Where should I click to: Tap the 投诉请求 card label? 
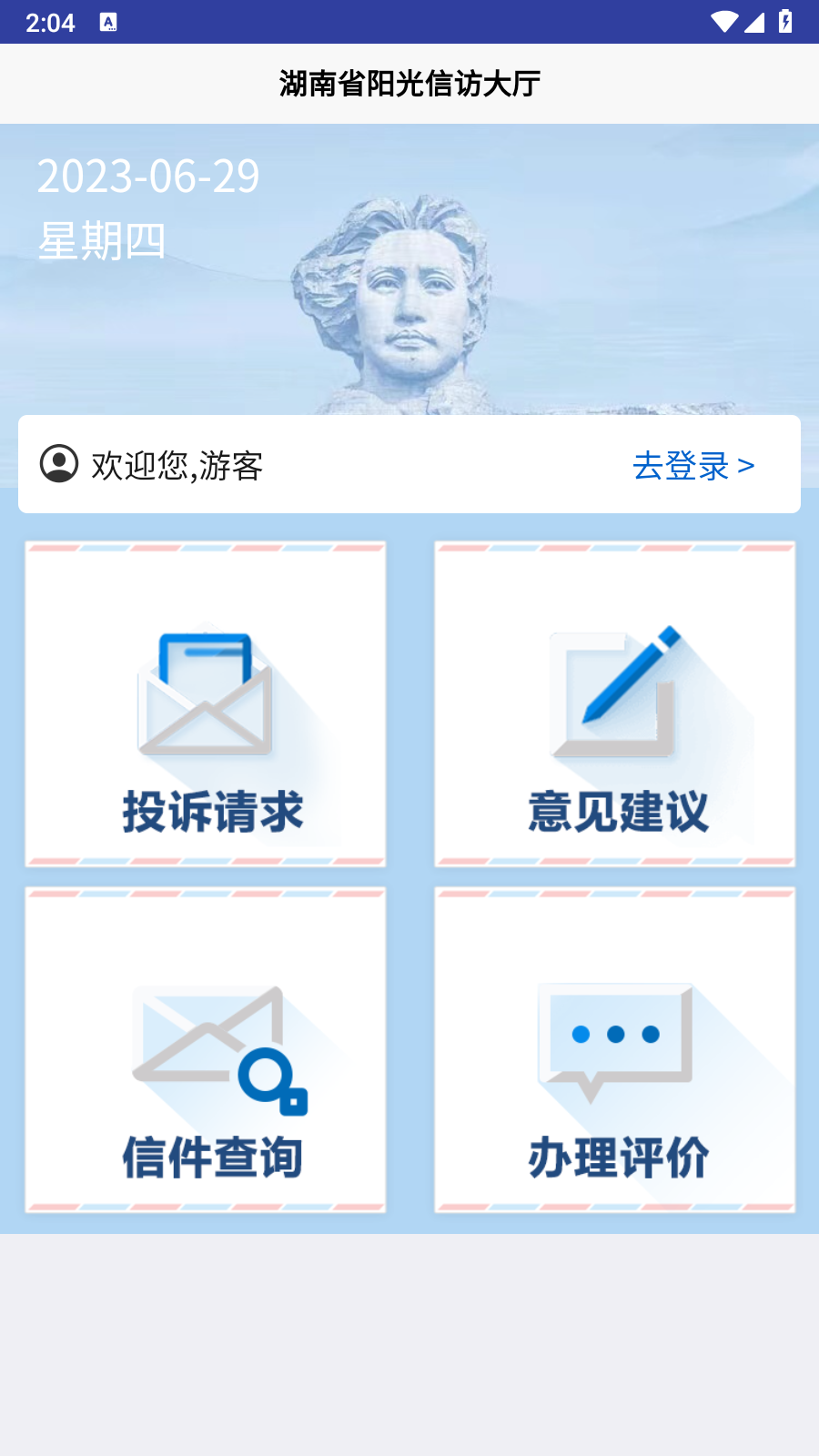coord(211,810)
